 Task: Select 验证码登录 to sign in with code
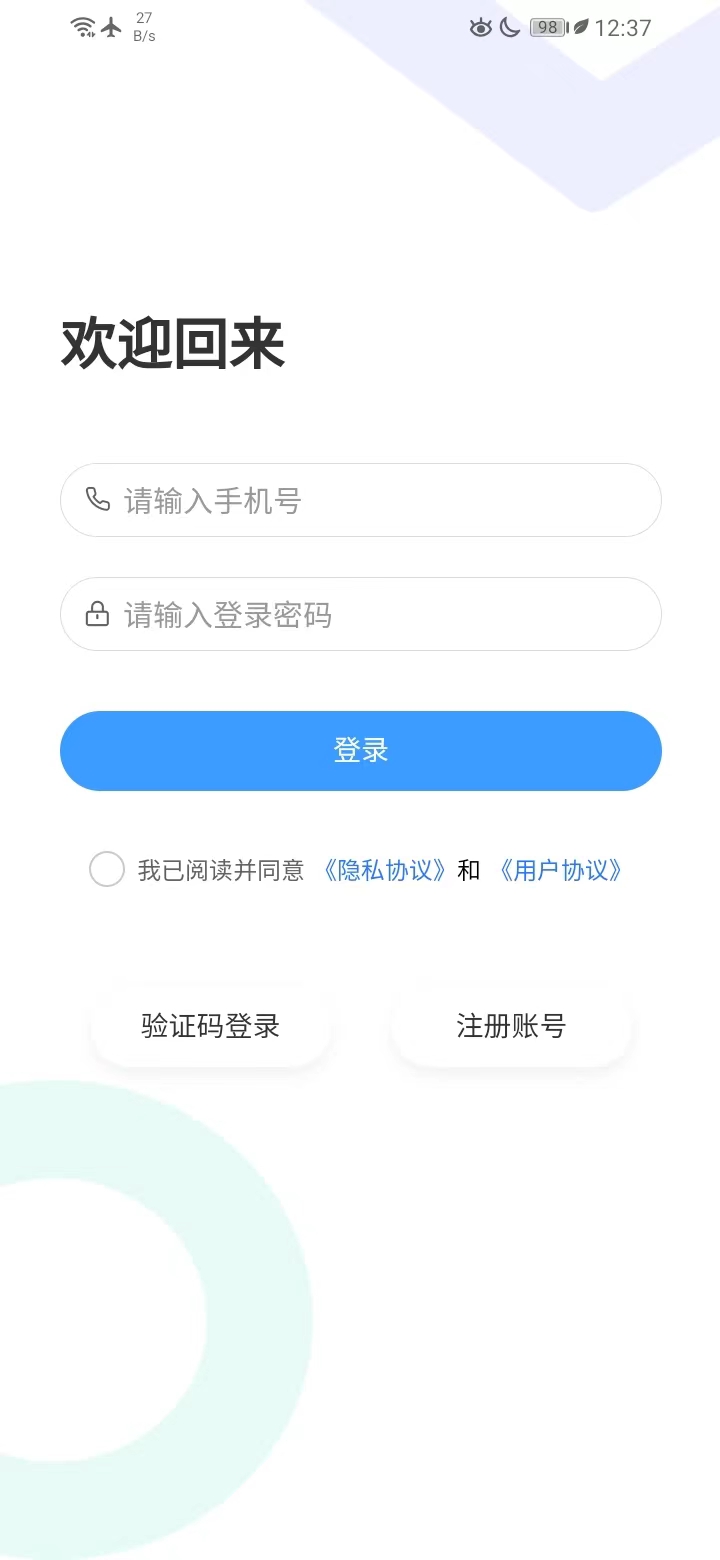coord(211,1025)
